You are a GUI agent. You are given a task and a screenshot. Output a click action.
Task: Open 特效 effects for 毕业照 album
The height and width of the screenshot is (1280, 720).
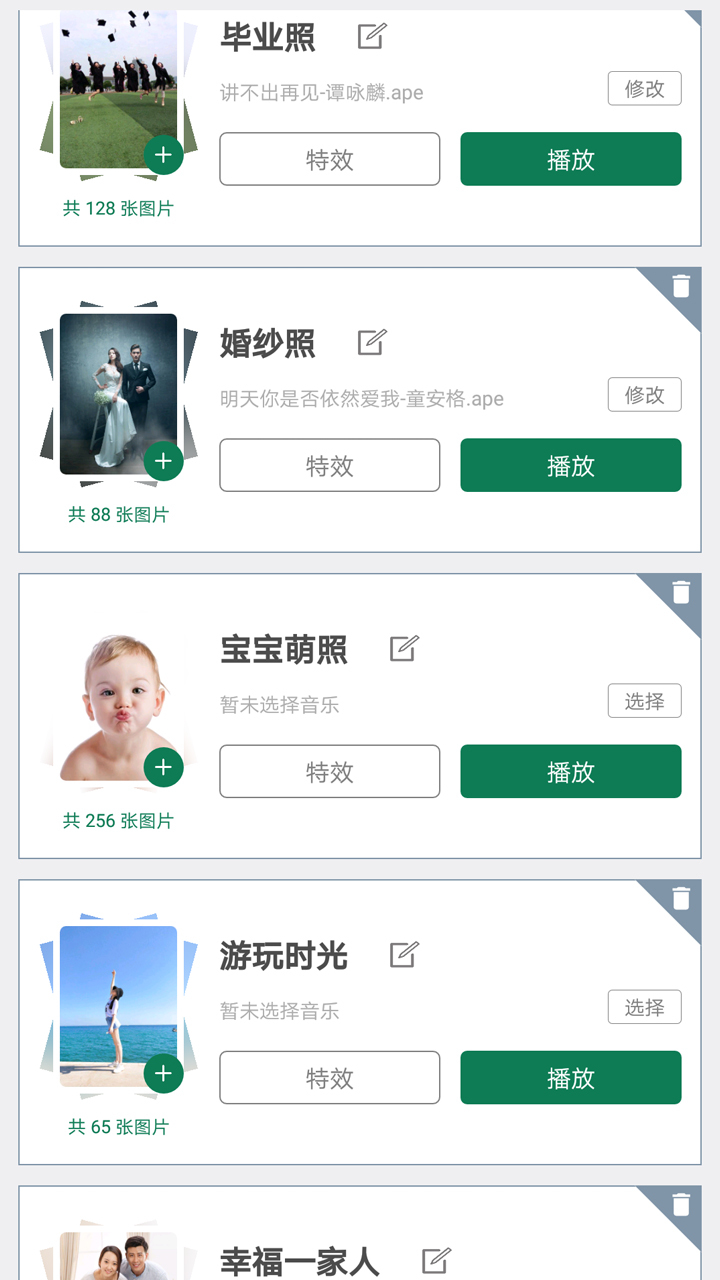[329, 159]
